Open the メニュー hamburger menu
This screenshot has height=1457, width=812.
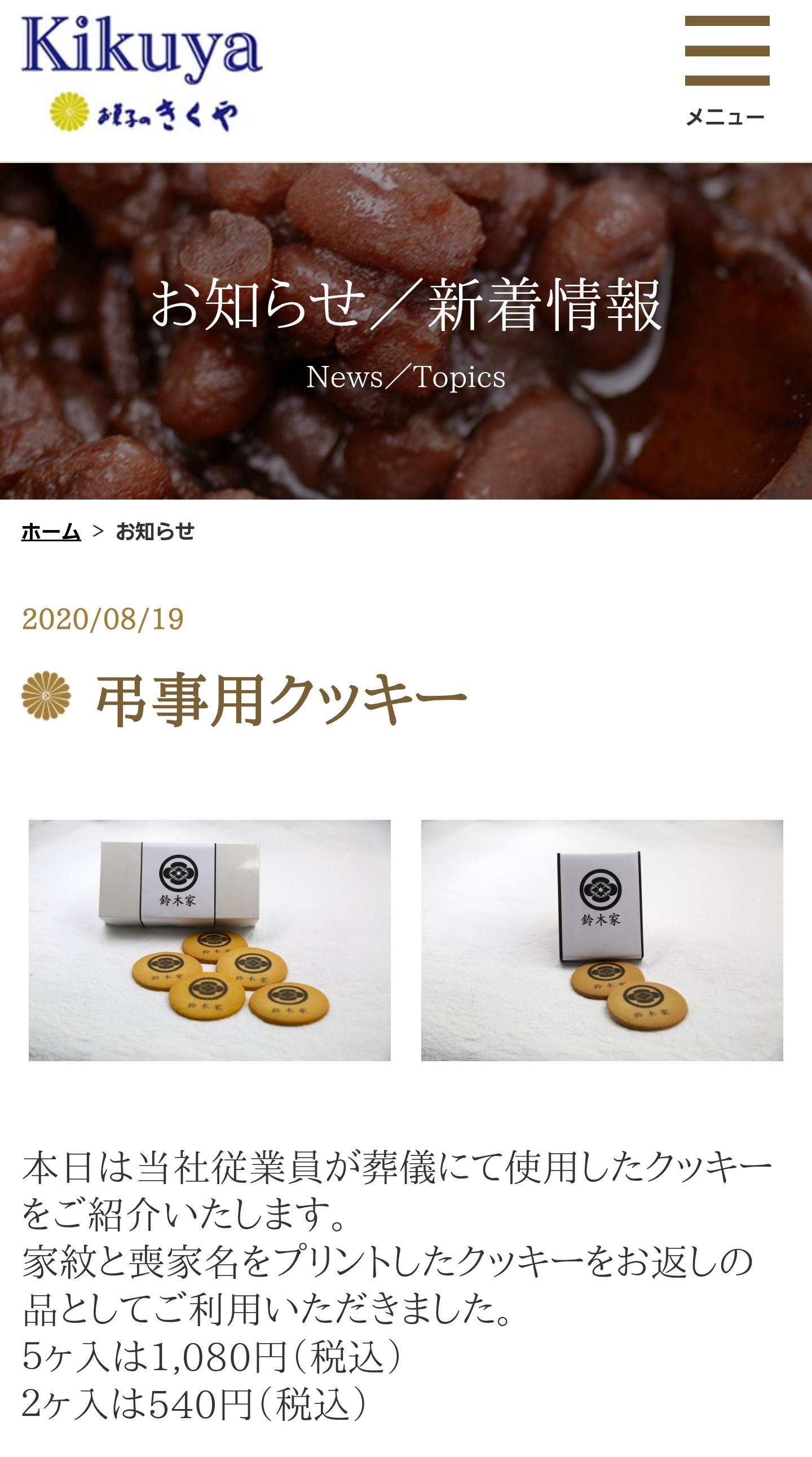727,69
